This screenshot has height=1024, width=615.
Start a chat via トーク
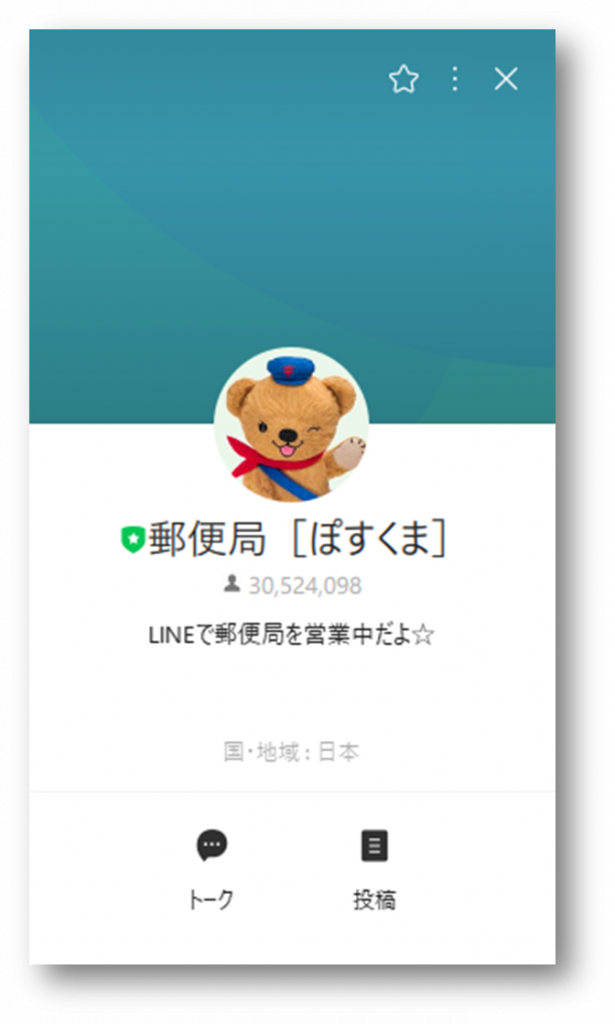(211, 869)
